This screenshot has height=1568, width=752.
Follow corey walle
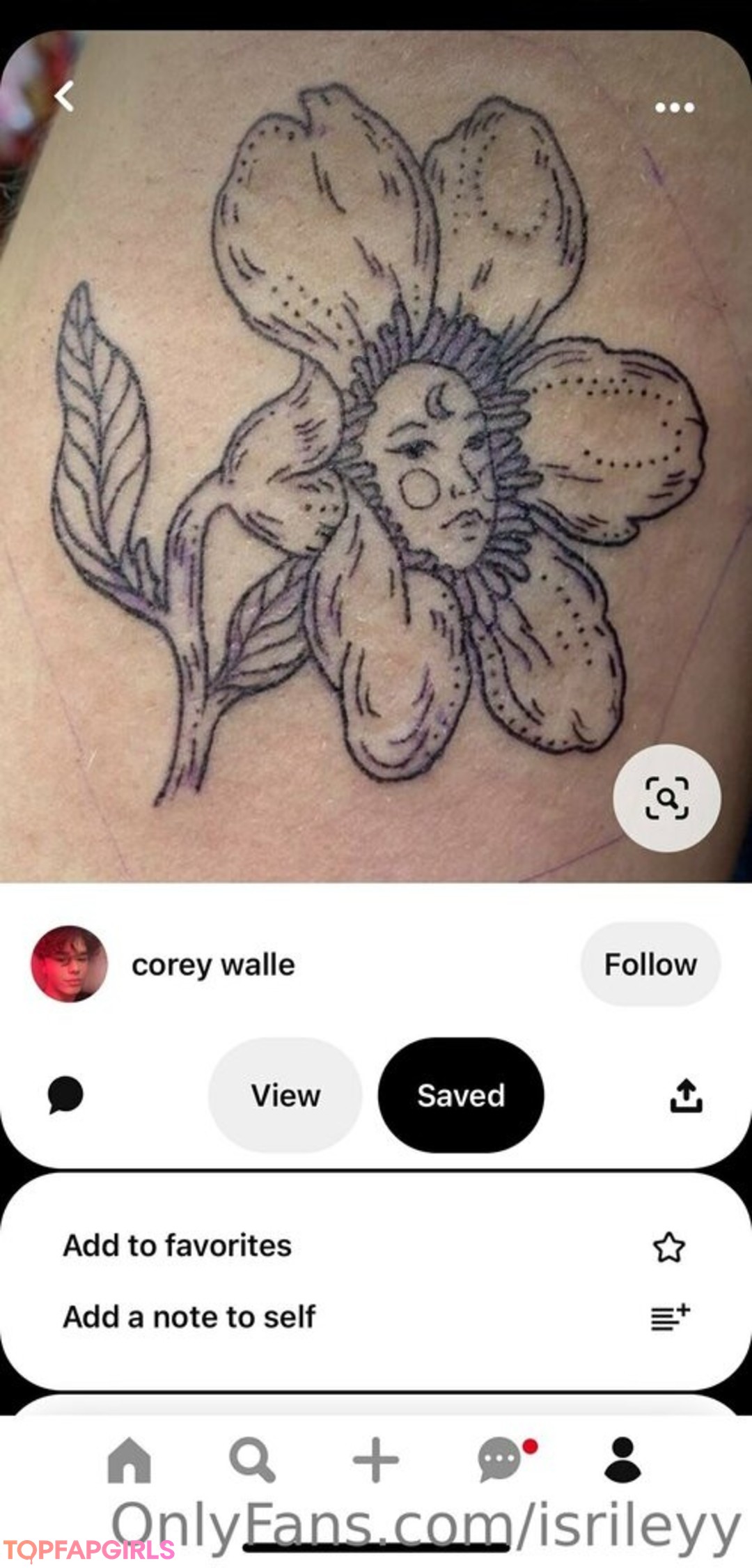(x=650, y=964)
